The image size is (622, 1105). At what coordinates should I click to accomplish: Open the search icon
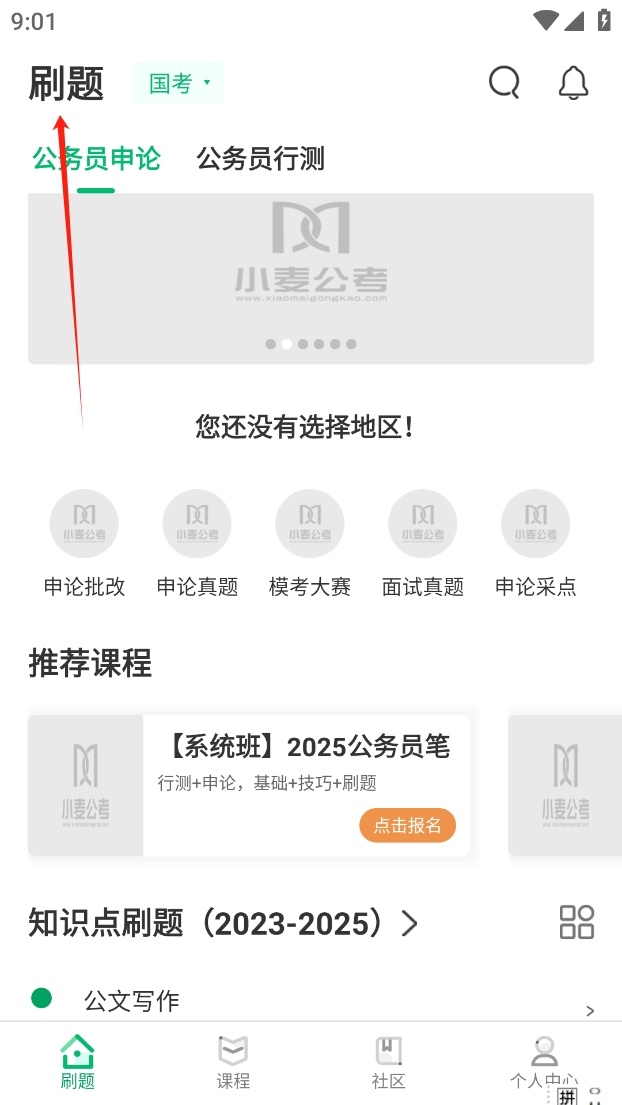pos(504,83)
